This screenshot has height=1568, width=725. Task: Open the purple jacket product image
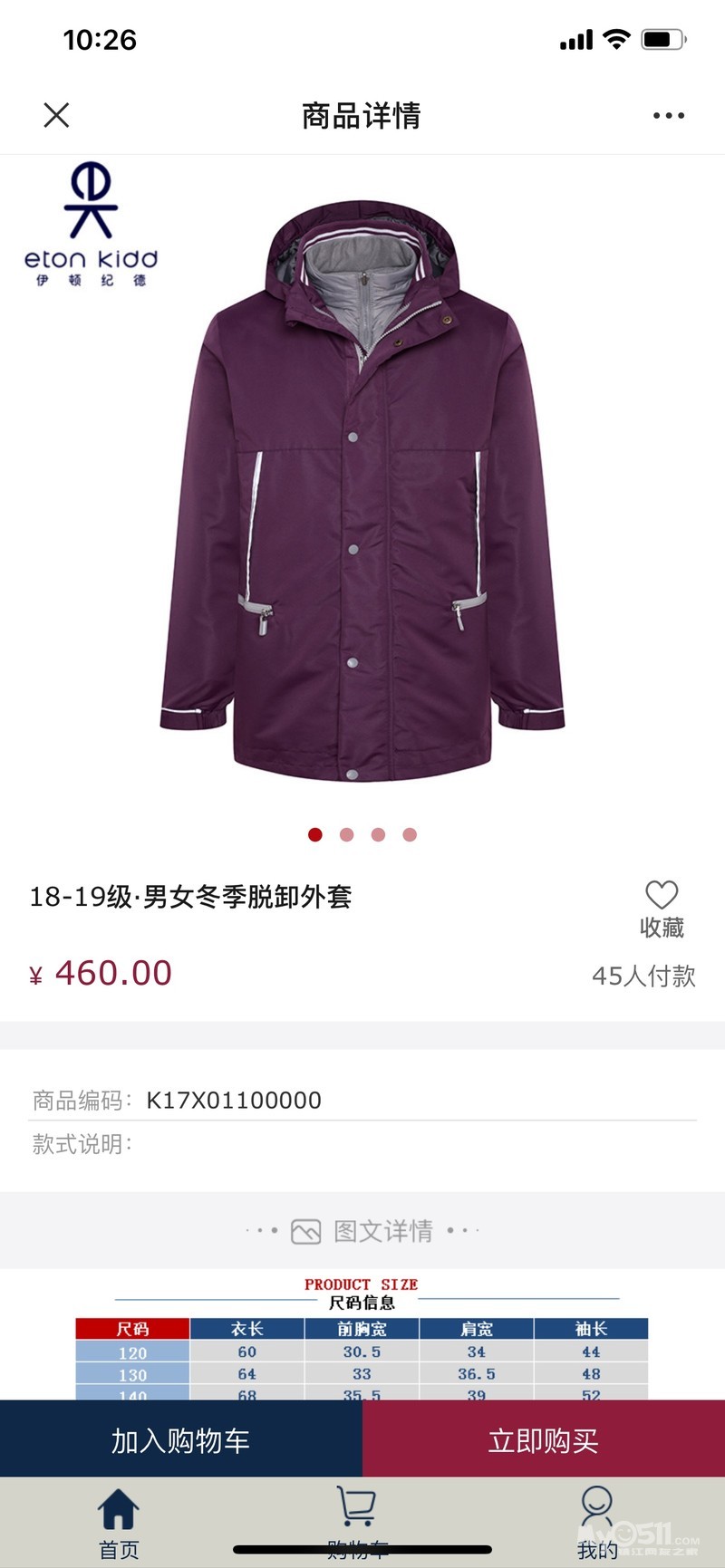coord(362,489)
